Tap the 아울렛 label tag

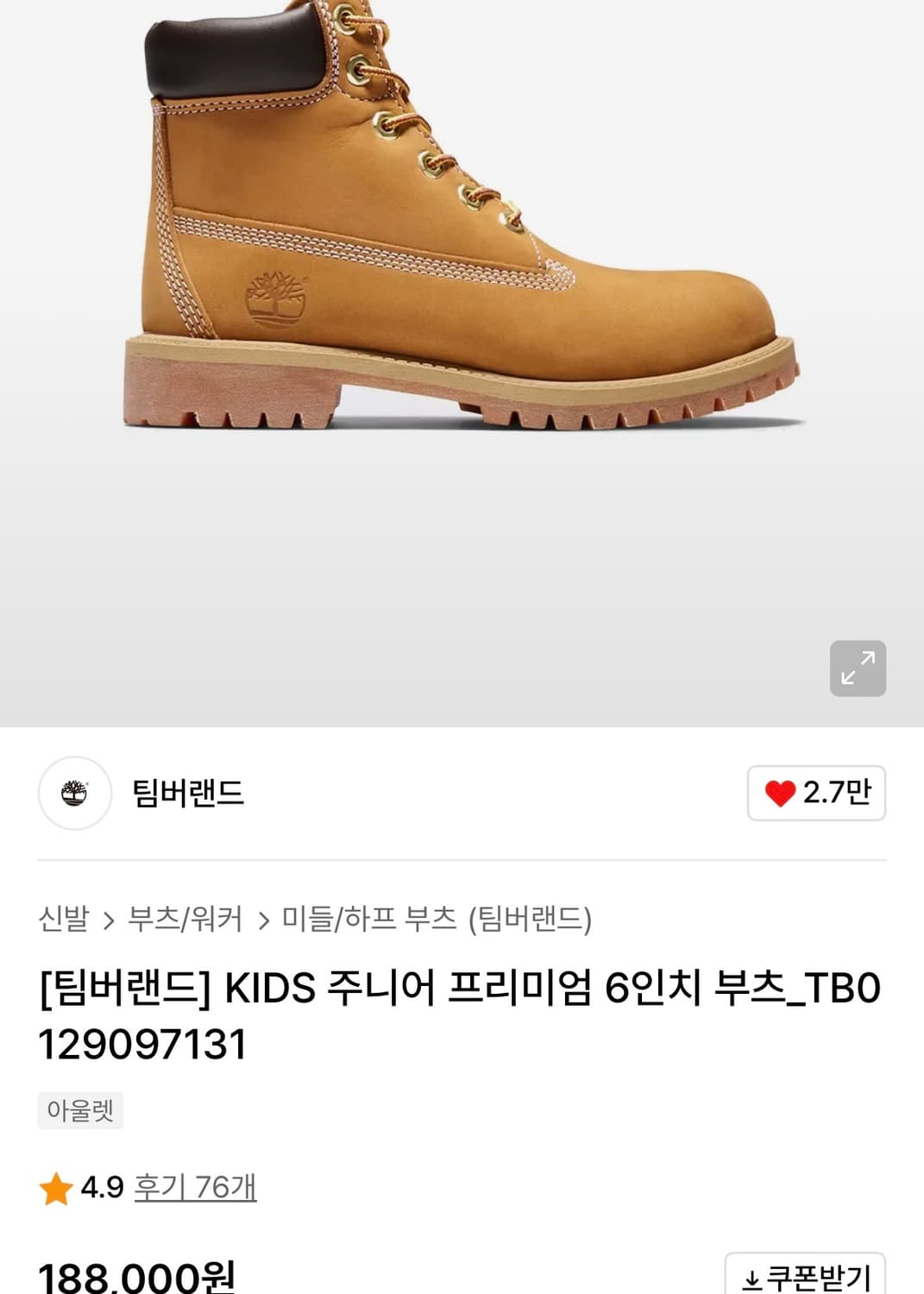click(80, 1111)
